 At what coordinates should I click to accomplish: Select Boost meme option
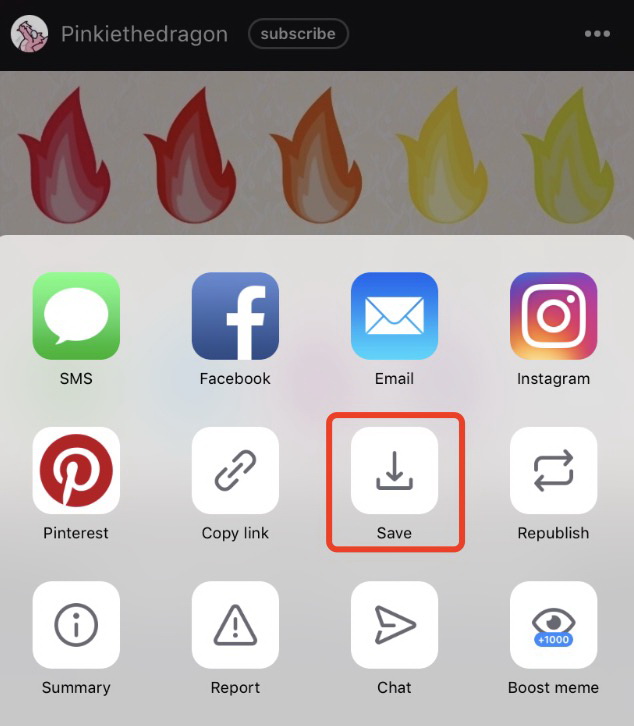pos(553,625)
